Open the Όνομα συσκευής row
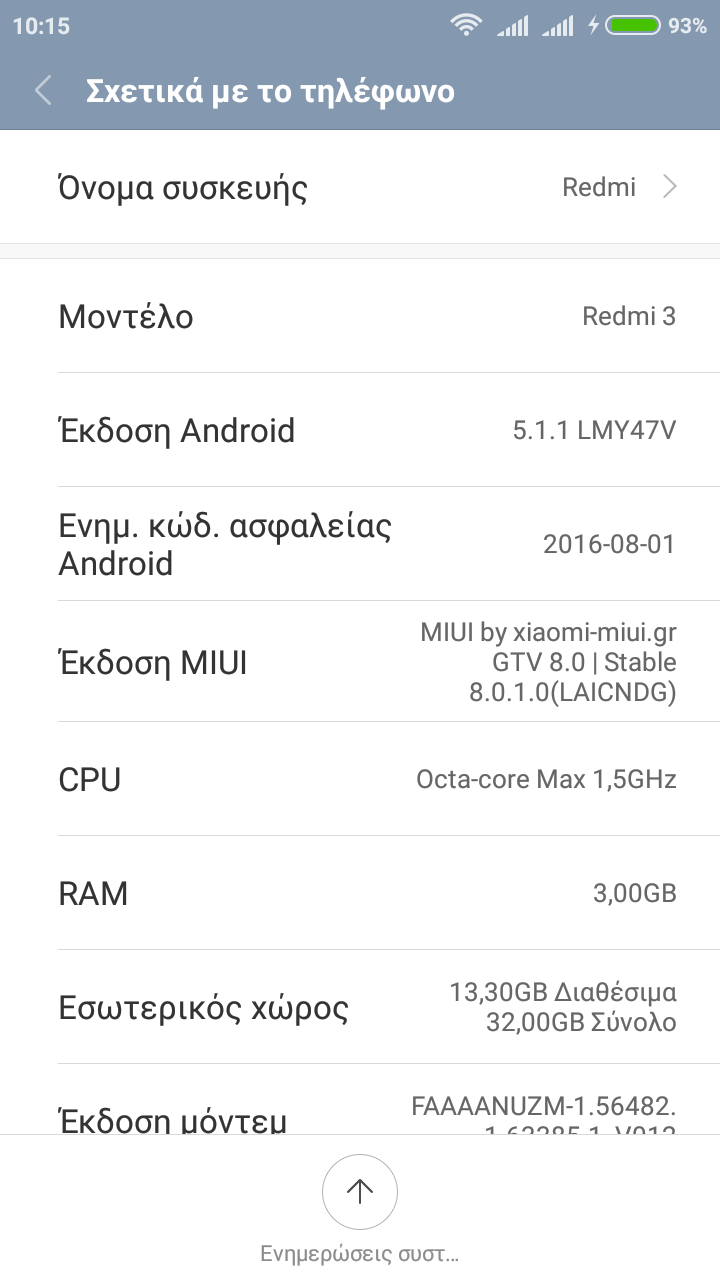Image resolution: width=720 pixels, height=1280 pixels. 360,188
